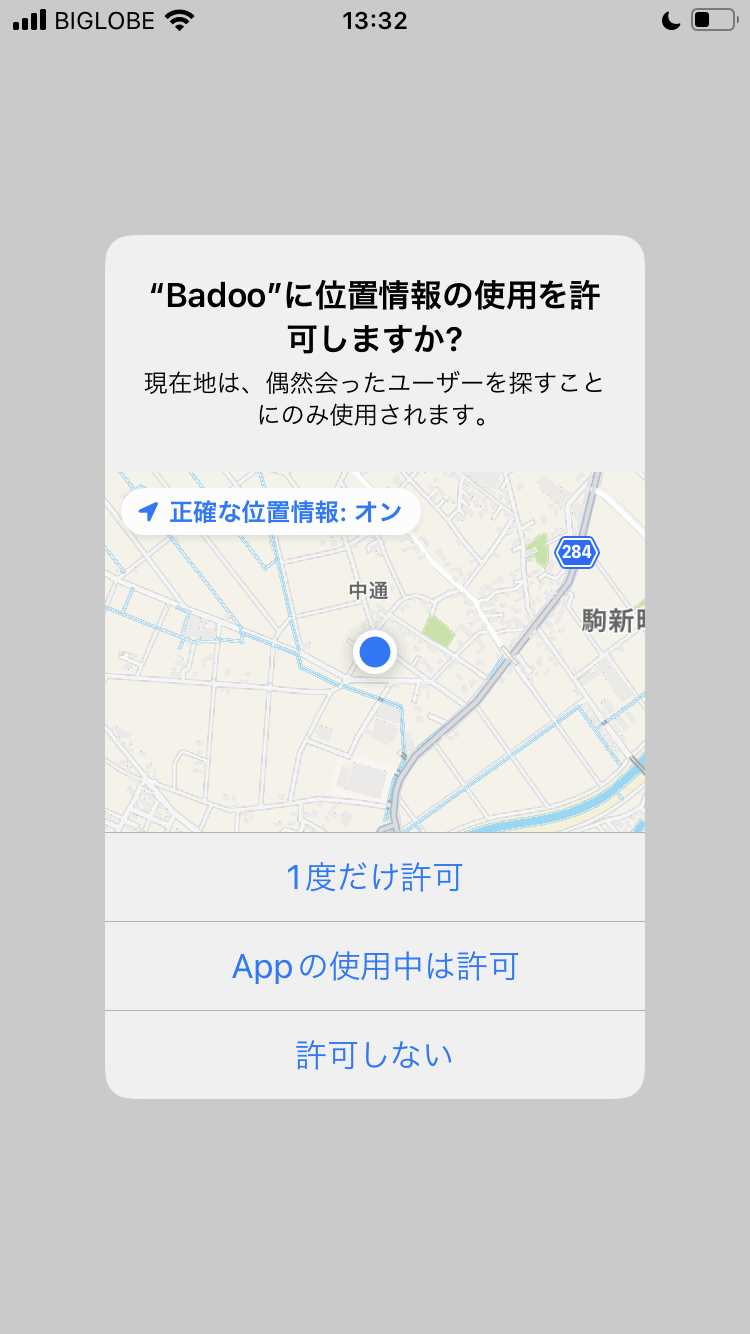Image resolution: width=750 pixels, height=1334 pixels.
Task: Tap the blue current-location dot
Action: click(x=374, y=652)
